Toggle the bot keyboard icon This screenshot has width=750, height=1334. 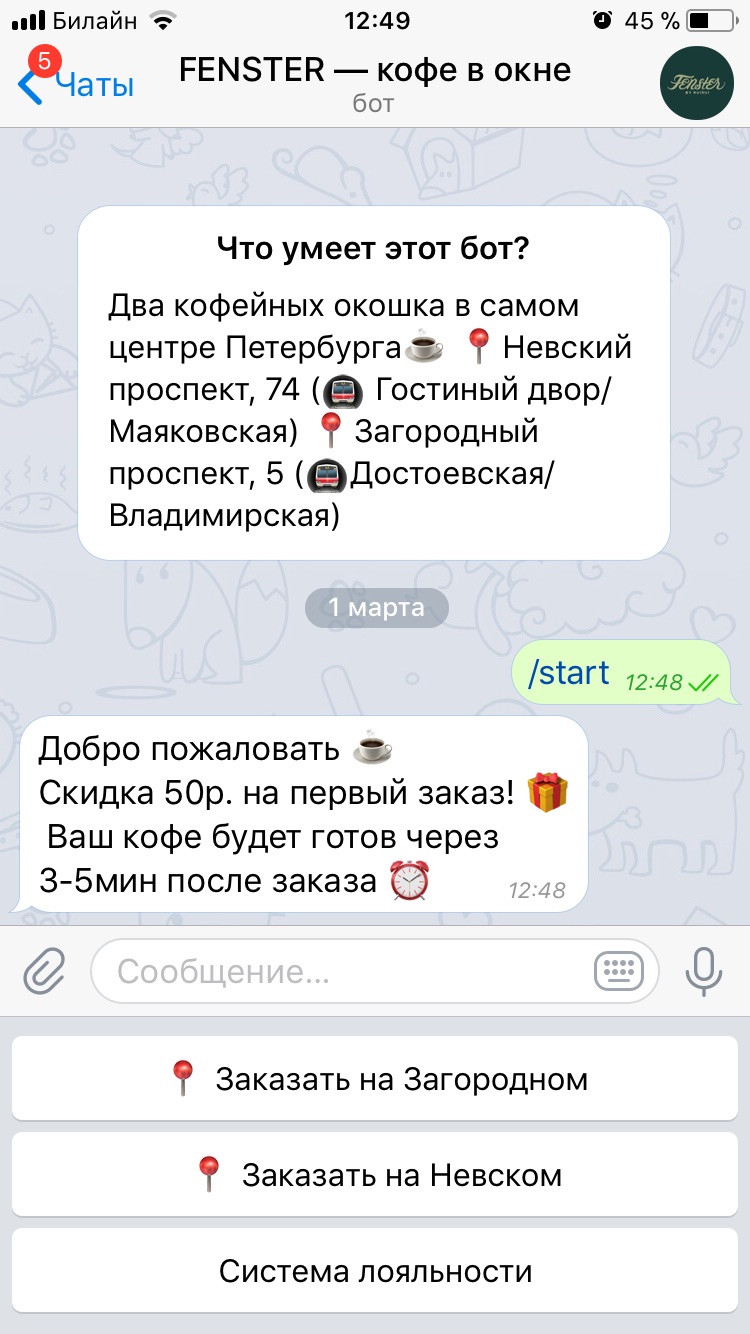tap(618, 970)
